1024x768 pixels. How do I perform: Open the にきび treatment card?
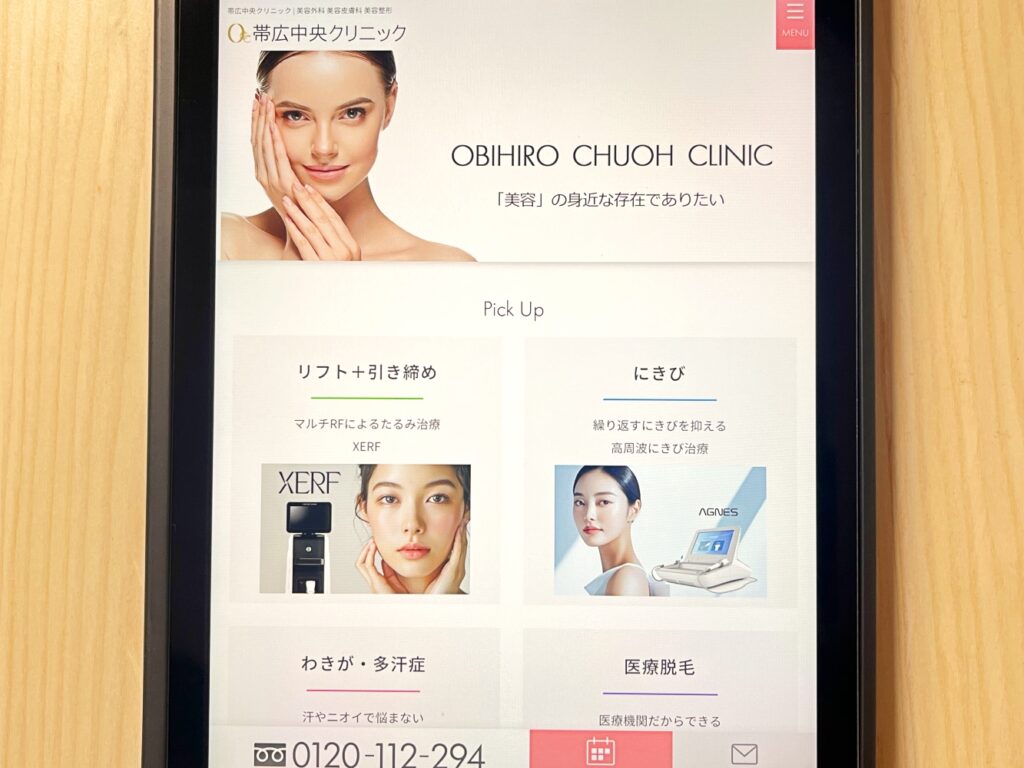[x=660, y=472]
